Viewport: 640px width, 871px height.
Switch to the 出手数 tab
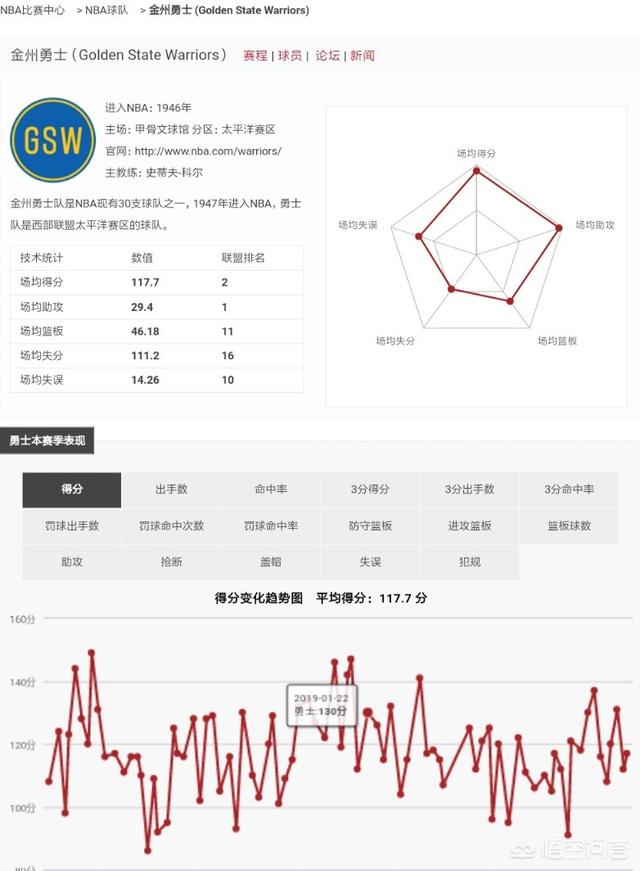[x=171, y=490]
